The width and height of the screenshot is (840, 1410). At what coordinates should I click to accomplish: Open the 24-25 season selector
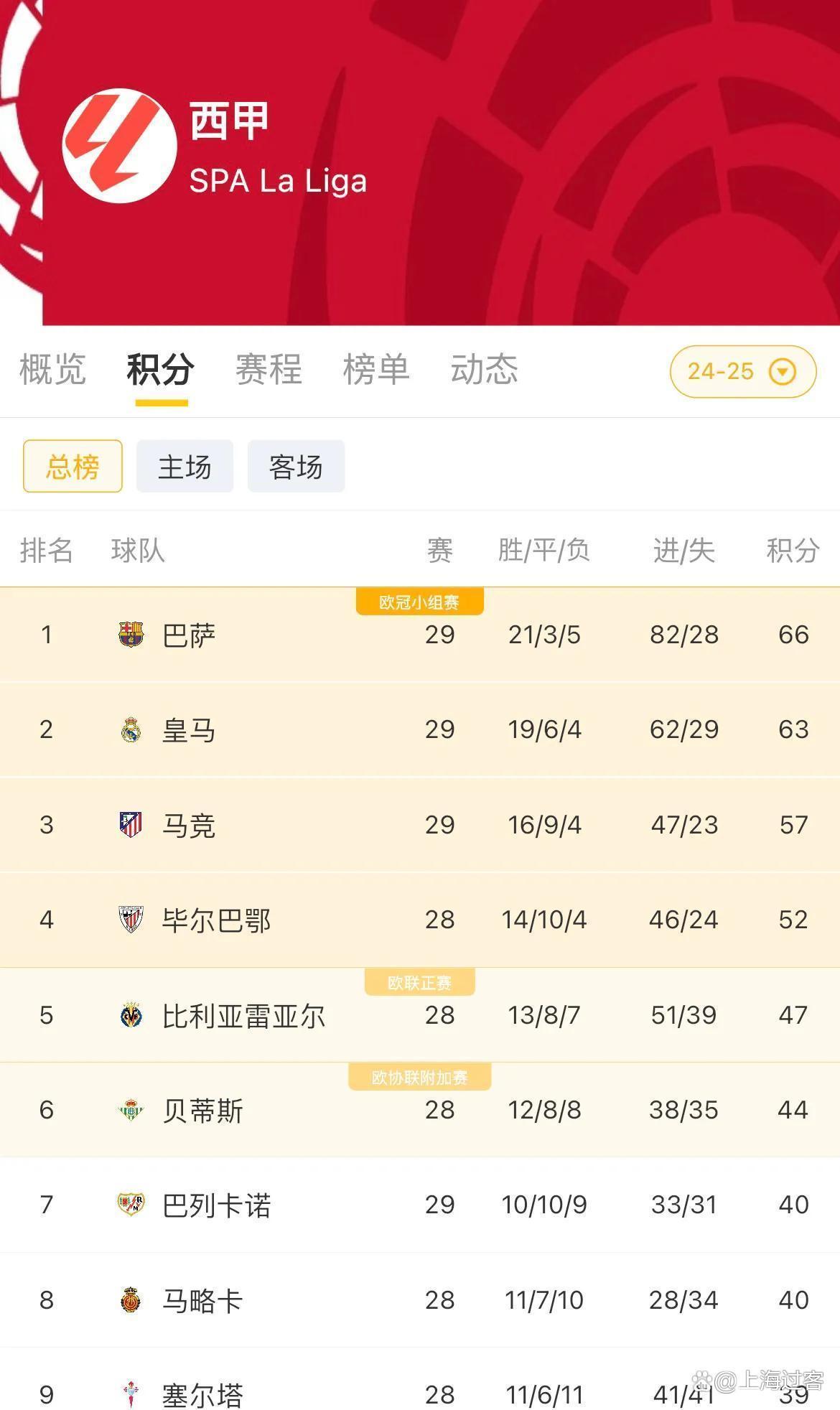pos(743,372)
